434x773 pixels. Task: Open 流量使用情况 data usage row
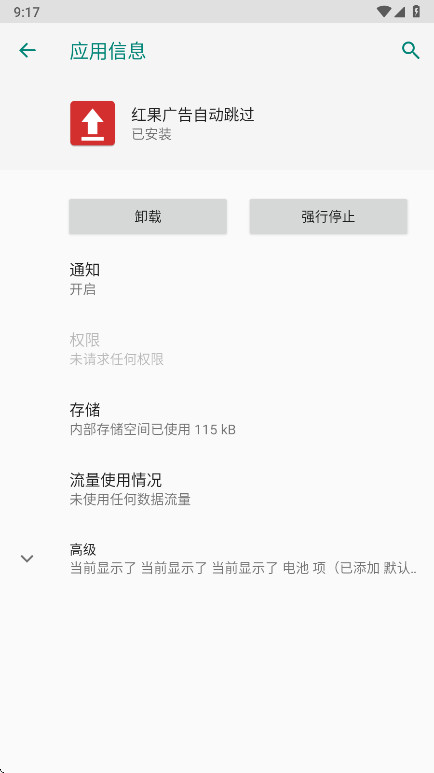pyautogui.click(x=217, y=489)
